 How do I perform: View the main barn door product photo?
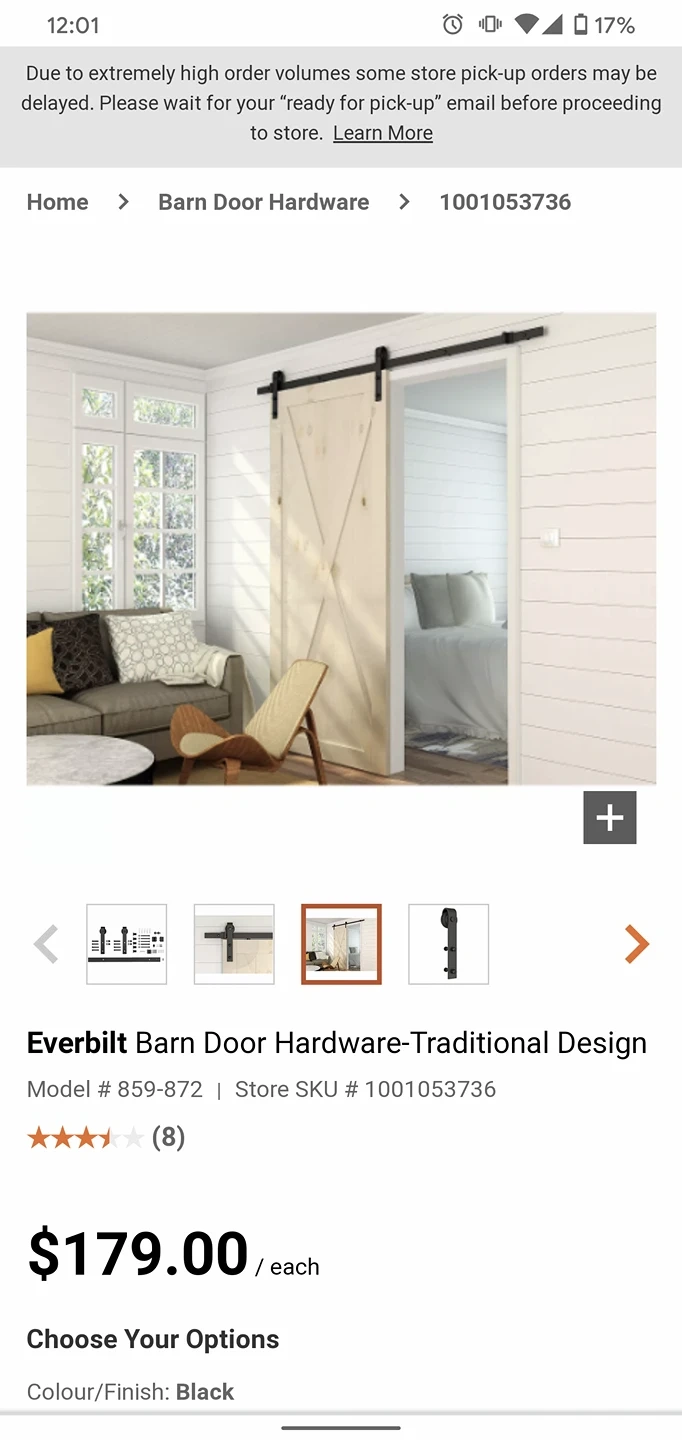341,548
